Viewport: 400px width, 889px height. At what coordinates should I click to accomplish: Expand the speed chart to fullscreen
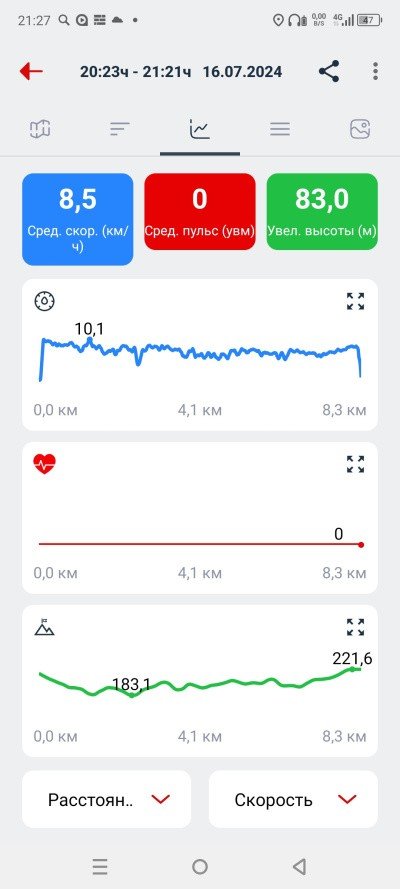point(356,301)
